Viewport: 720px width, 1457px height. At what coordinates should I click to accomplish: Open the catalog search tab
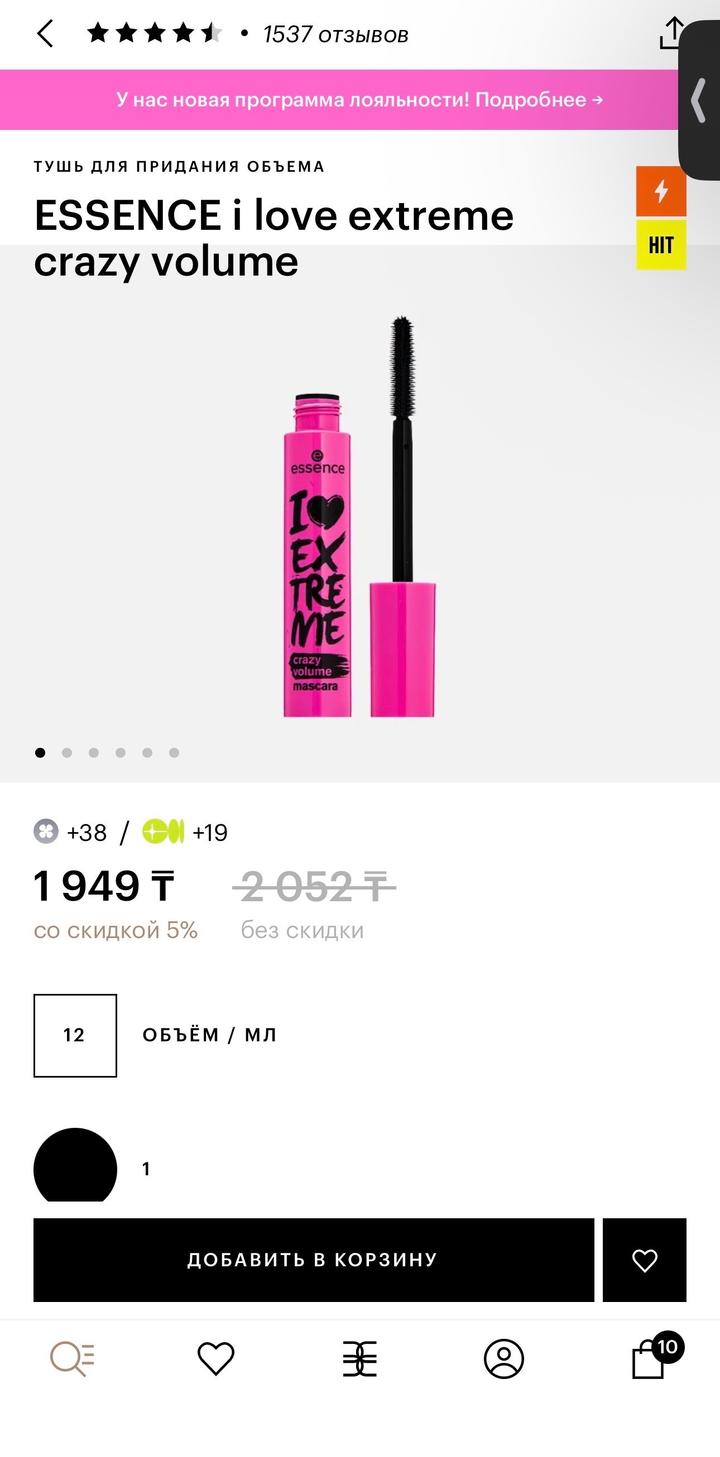click(72, 1358)
